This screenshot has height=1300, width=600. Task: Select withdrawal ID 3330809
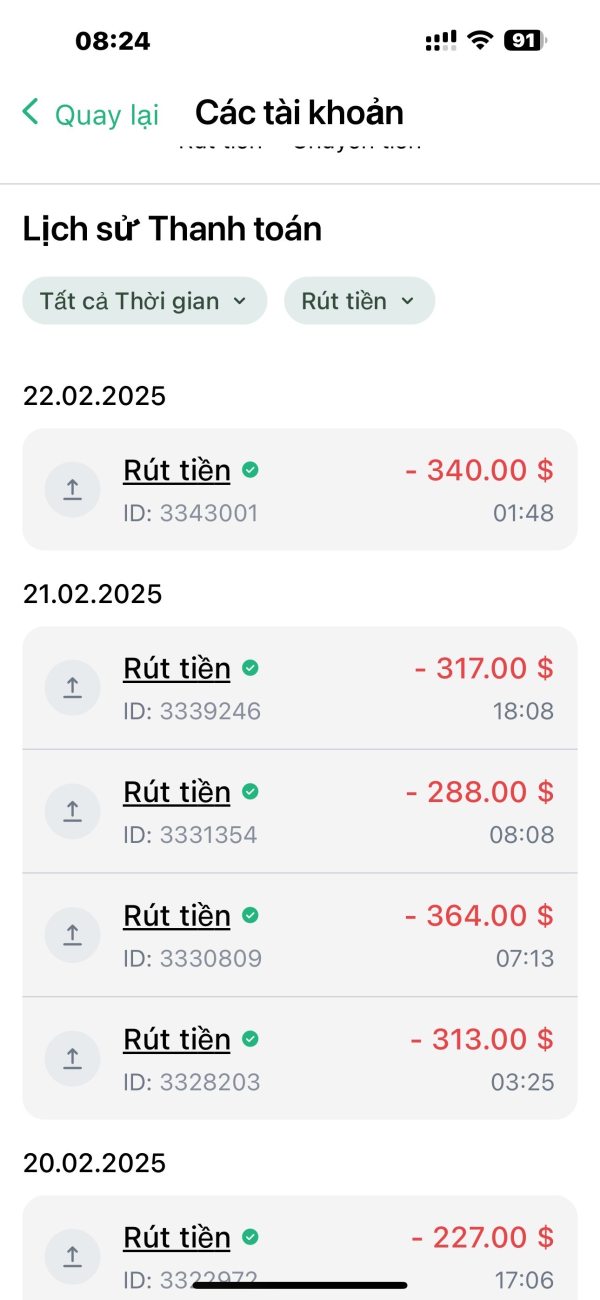pyautogui.click(x=177, y=916)
